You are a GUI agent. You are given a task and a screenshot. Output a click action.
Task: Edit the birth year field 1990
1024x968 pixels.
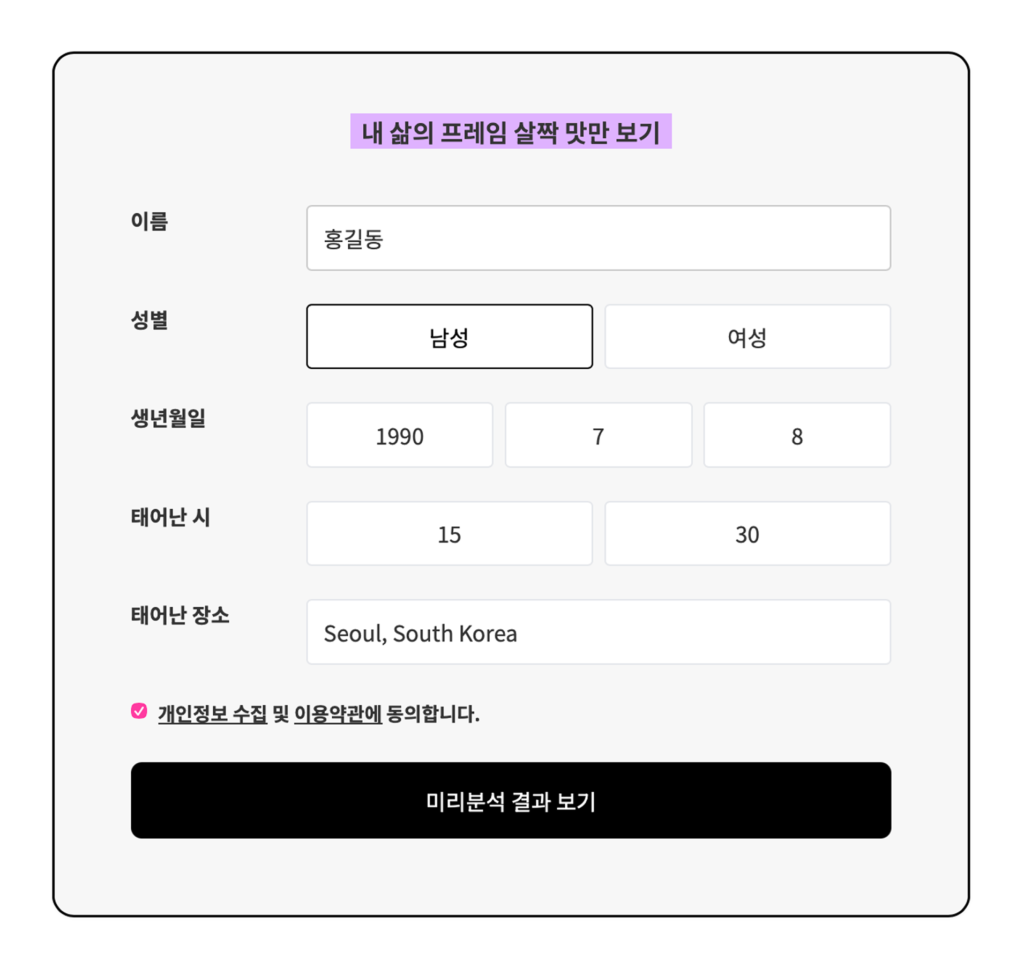399,436
